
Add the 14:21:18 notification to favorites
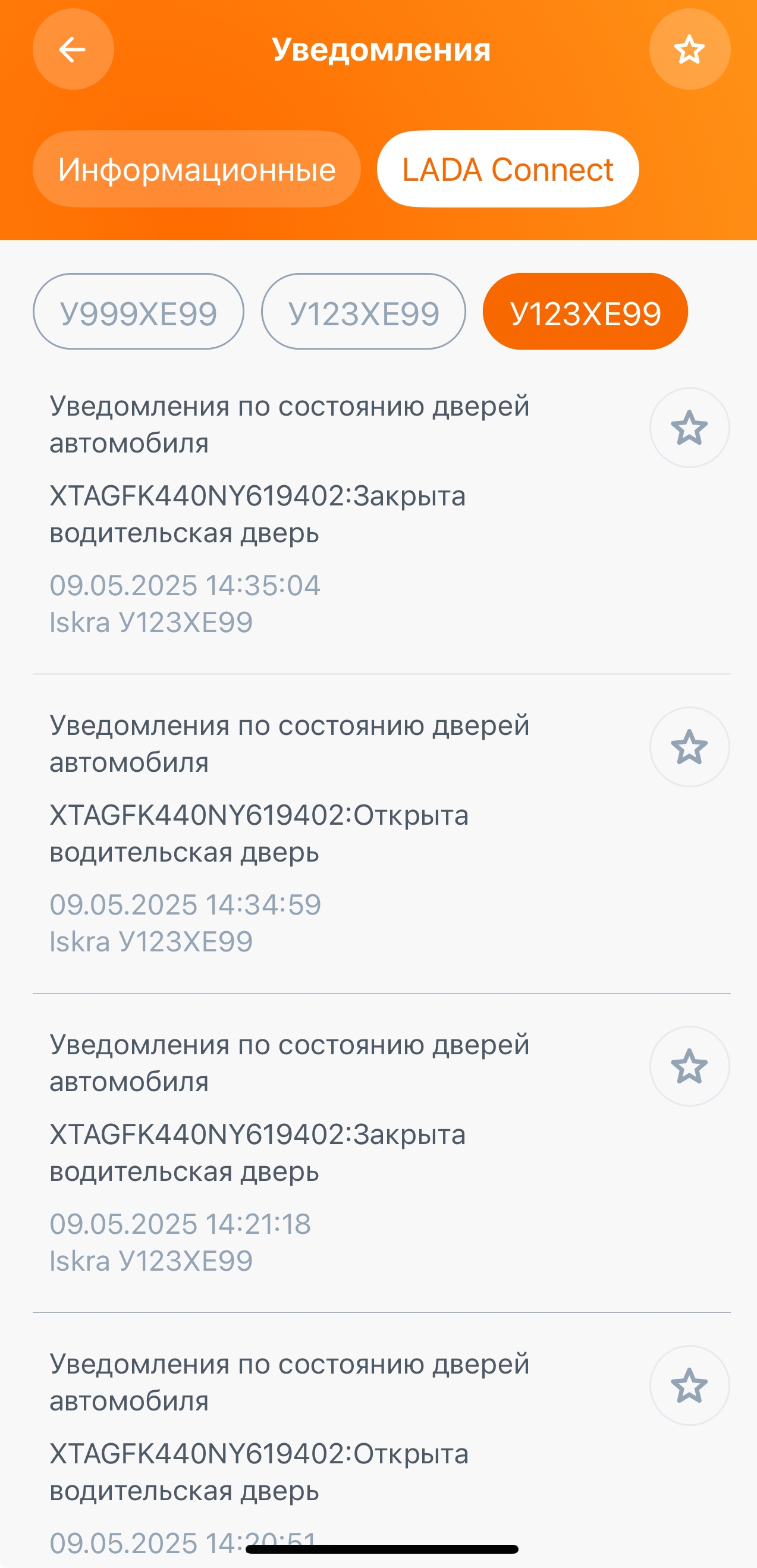(689, 1066)
